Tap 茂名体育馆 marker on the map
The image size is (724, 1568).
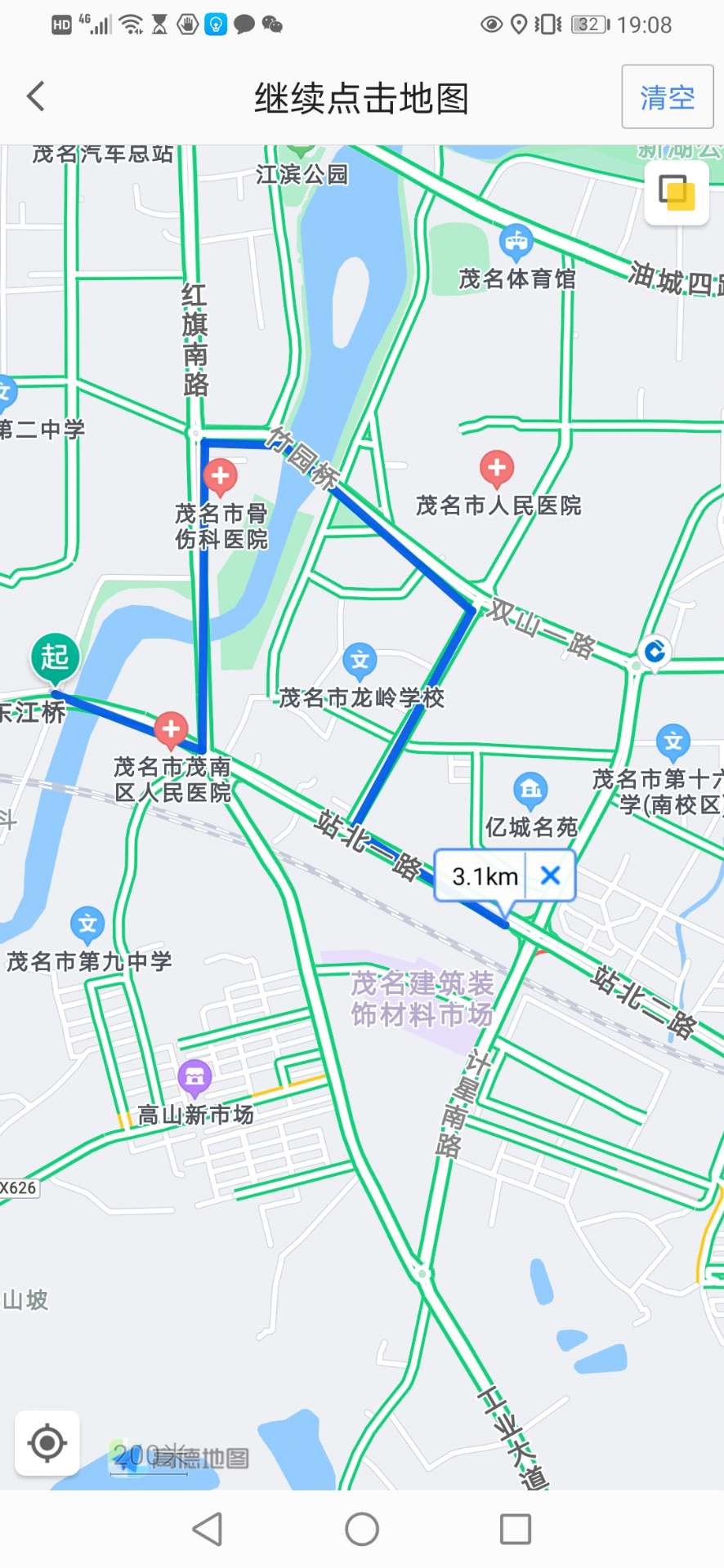[516, 243]
